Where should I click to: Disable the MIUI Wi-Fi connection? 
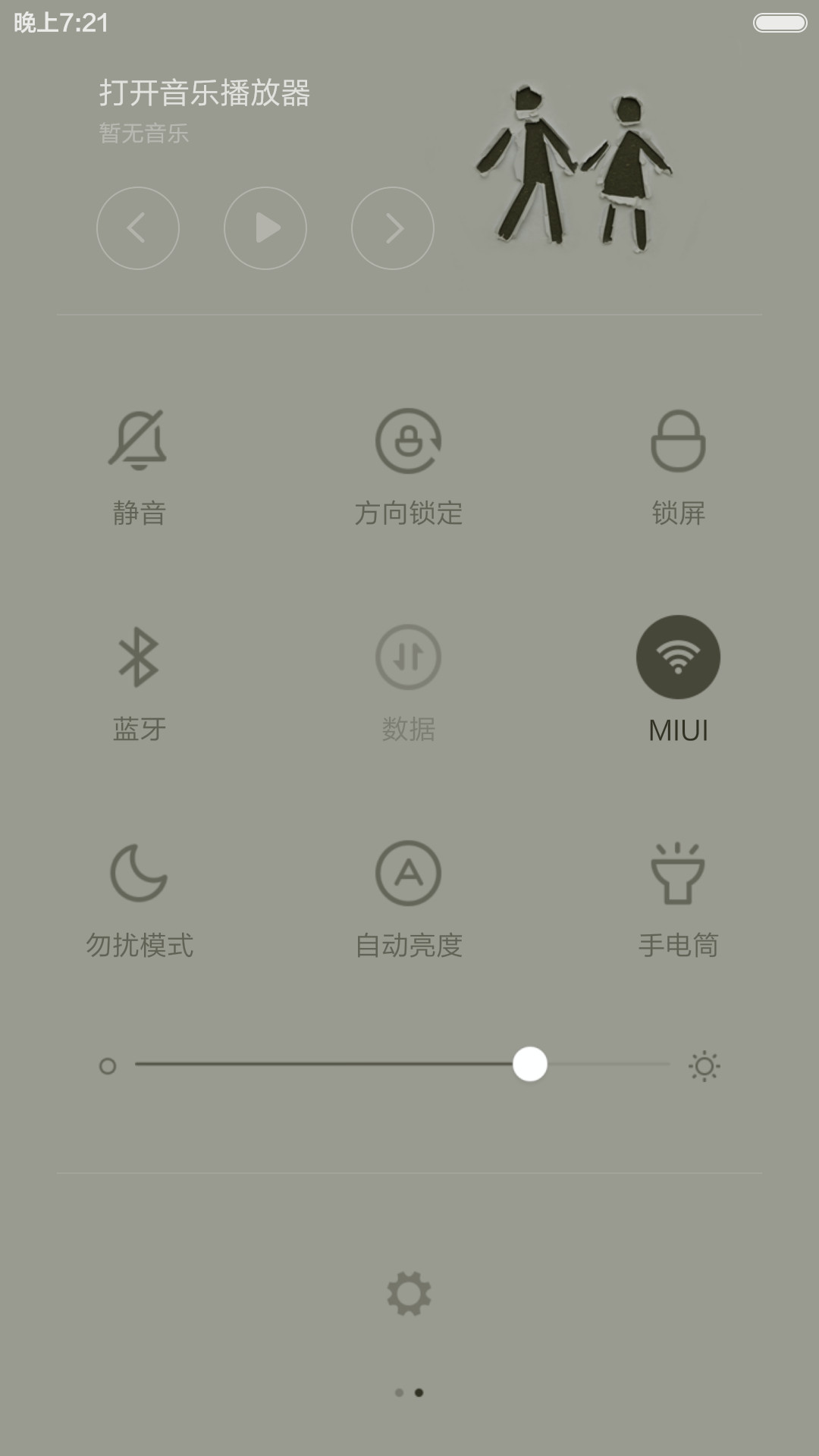click(678, 657)
